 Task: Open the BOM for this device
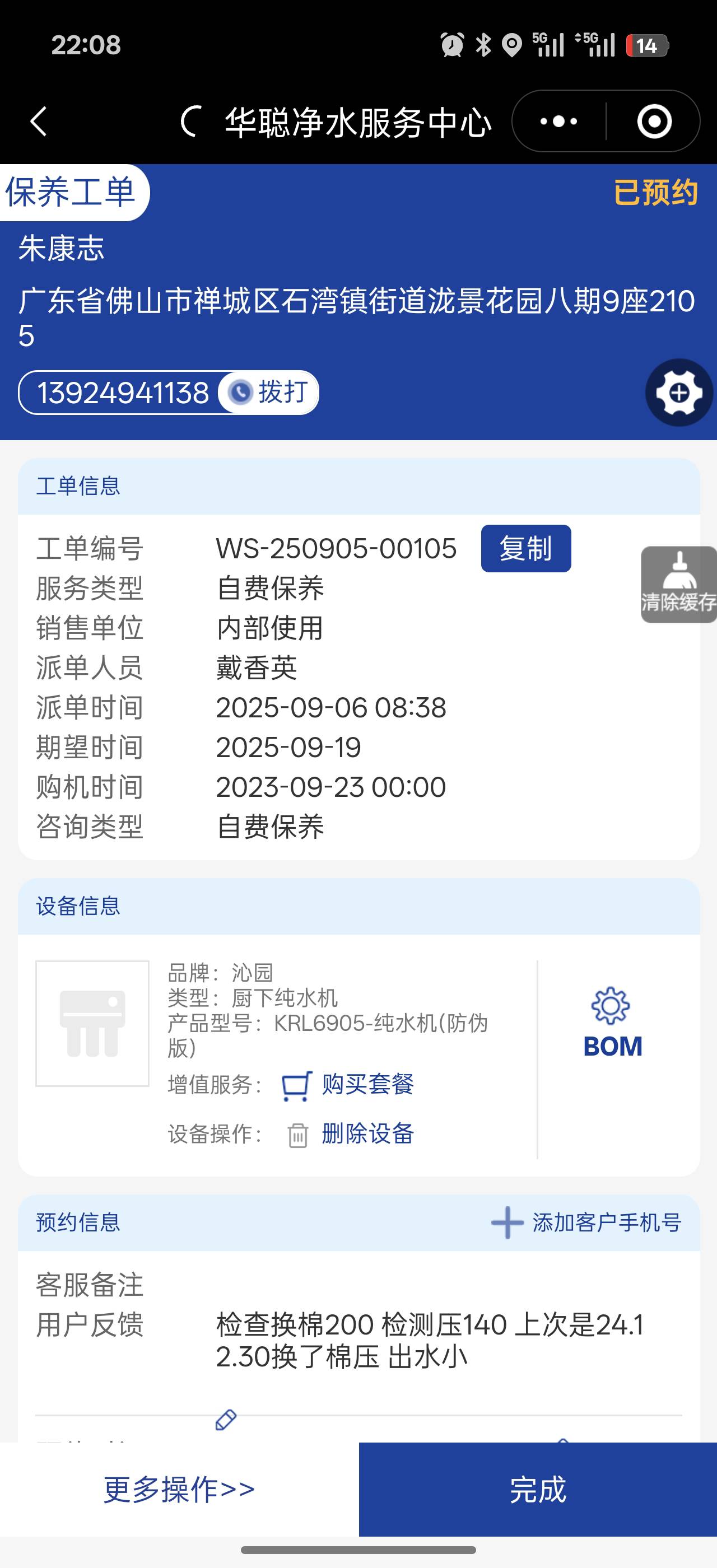(612, 1024)
